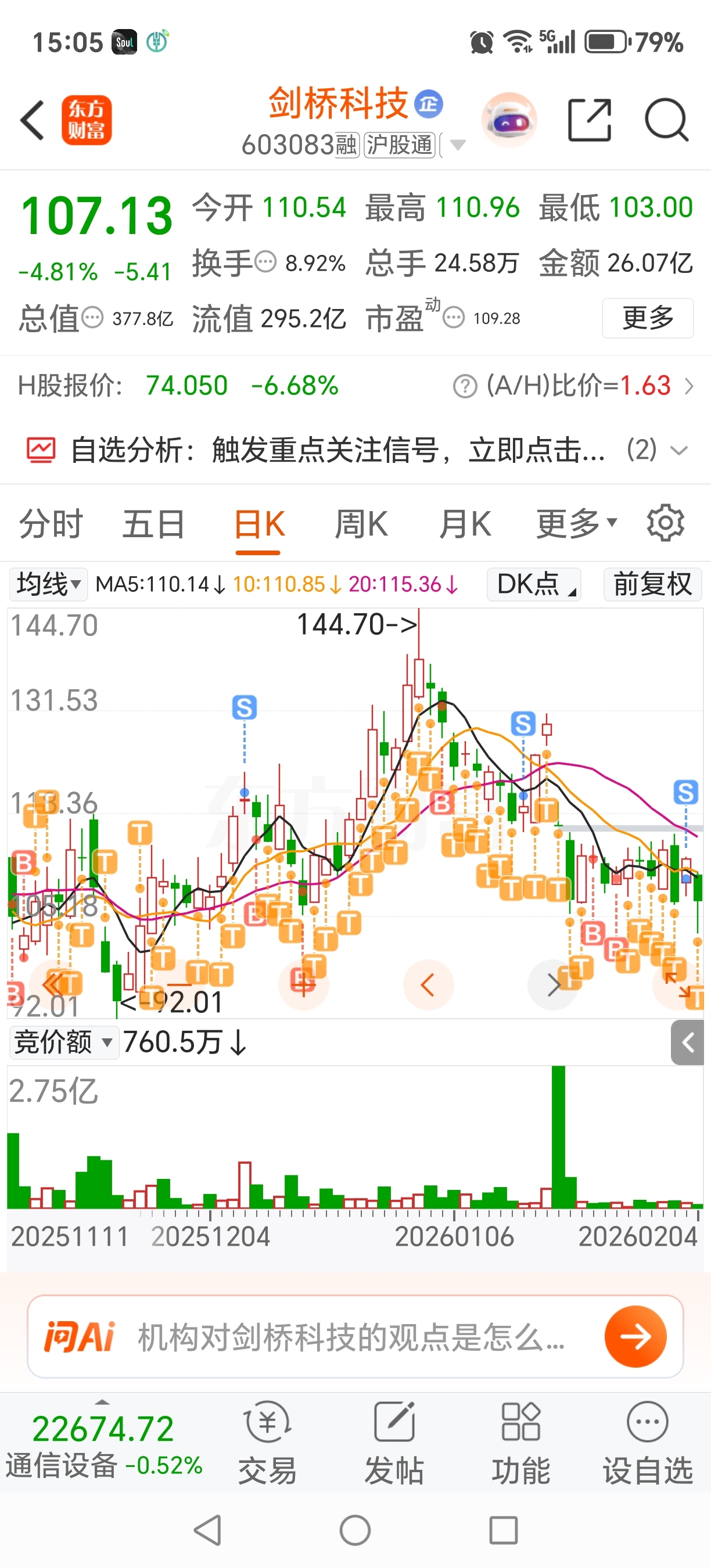The height and width of the screenshot is (1568, 711).
Task: Open the 更多 chart period dropdown
Action: 576,524
